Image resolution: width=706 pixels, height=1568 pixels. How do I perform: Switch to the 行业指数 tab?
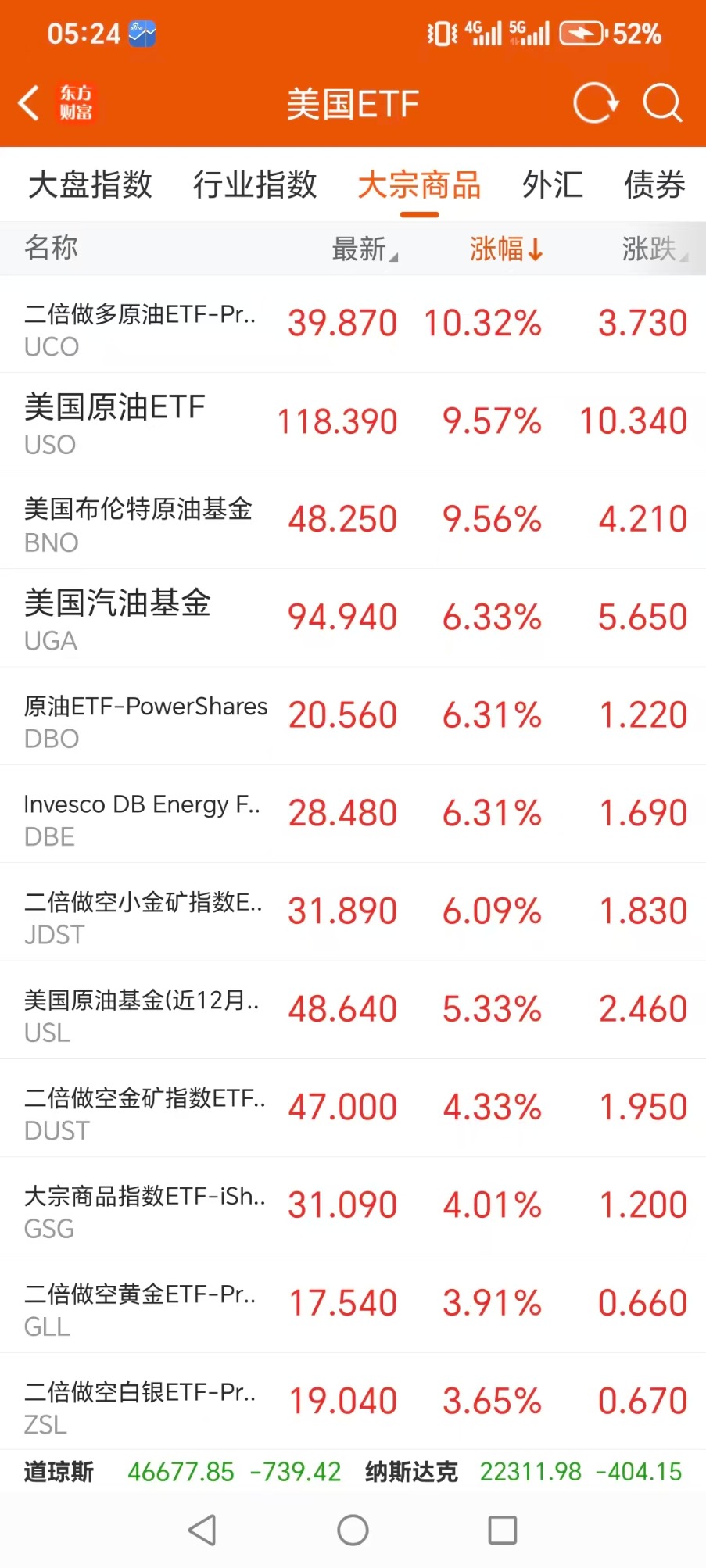[x=255, y=185]
